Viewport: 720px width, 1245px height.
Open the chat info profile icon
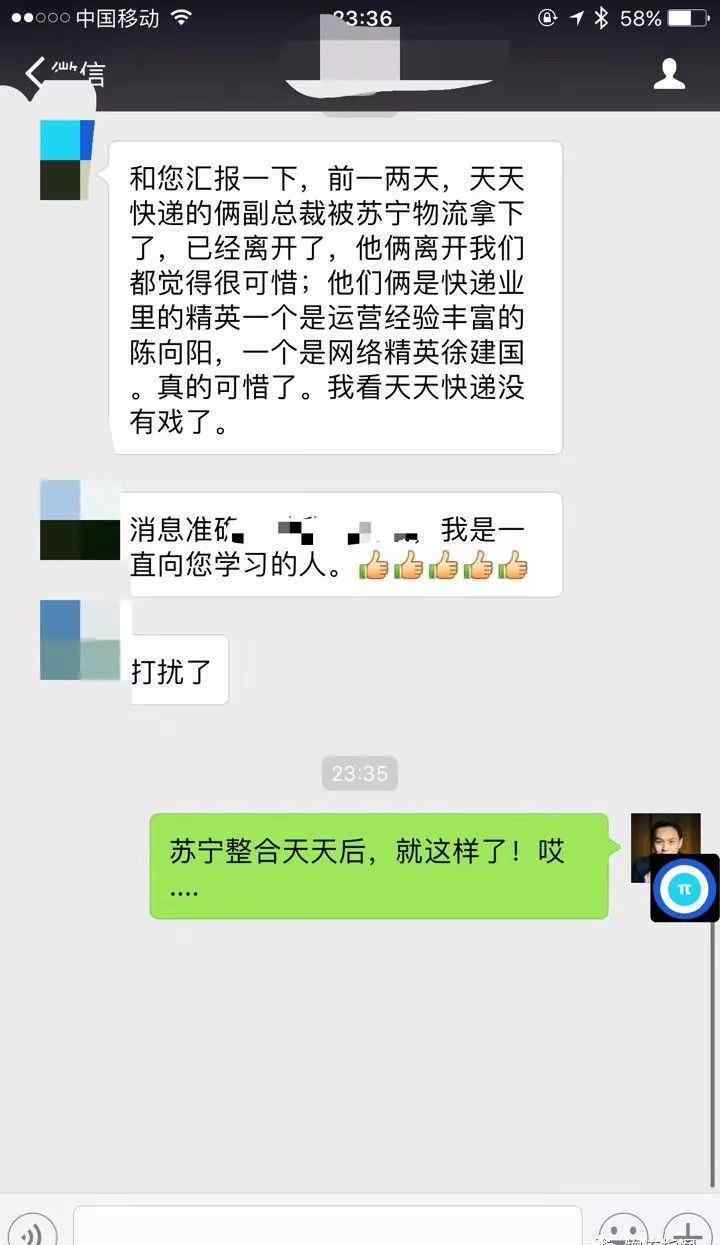point(669,73)
